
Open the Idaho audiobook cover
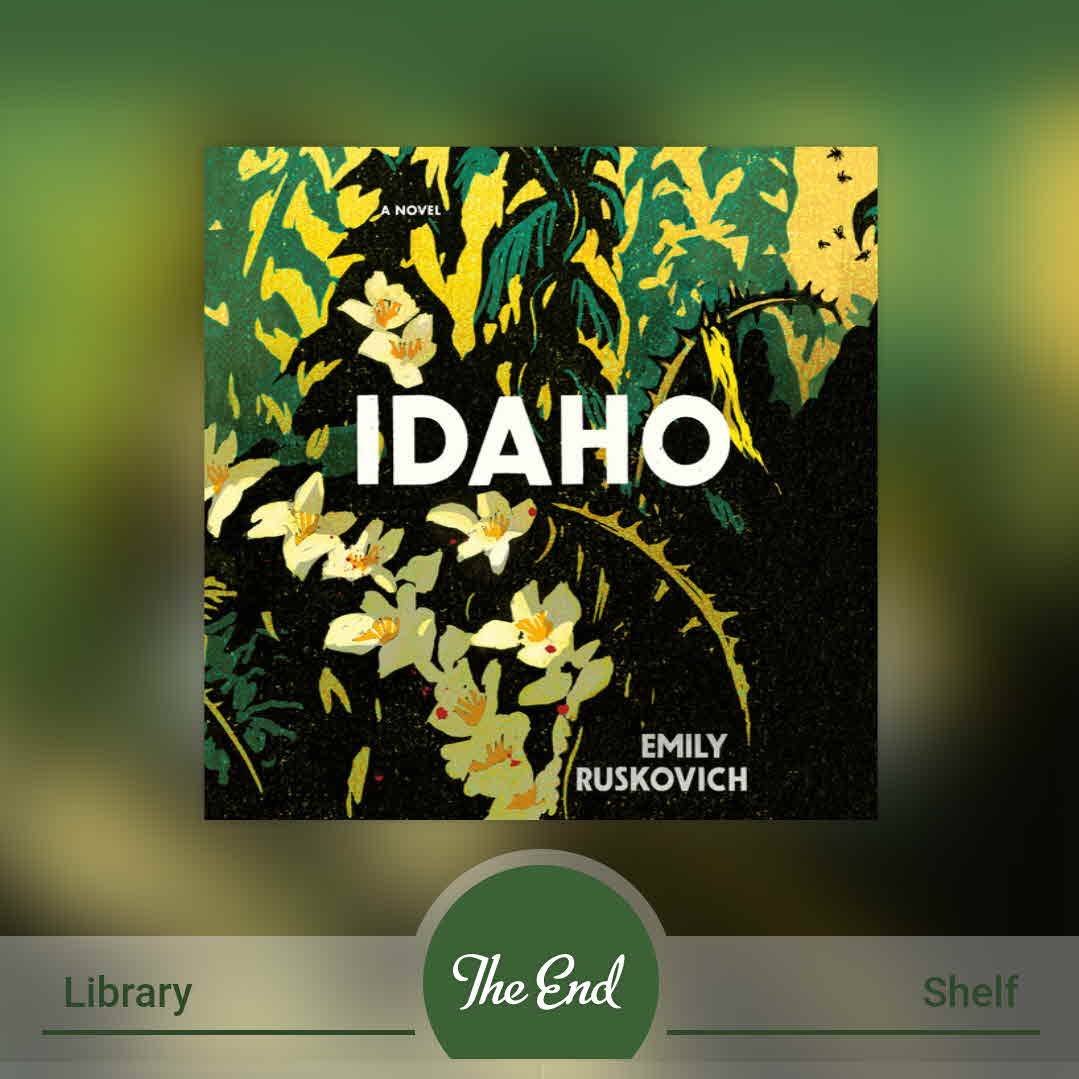[x=540, y=483]
